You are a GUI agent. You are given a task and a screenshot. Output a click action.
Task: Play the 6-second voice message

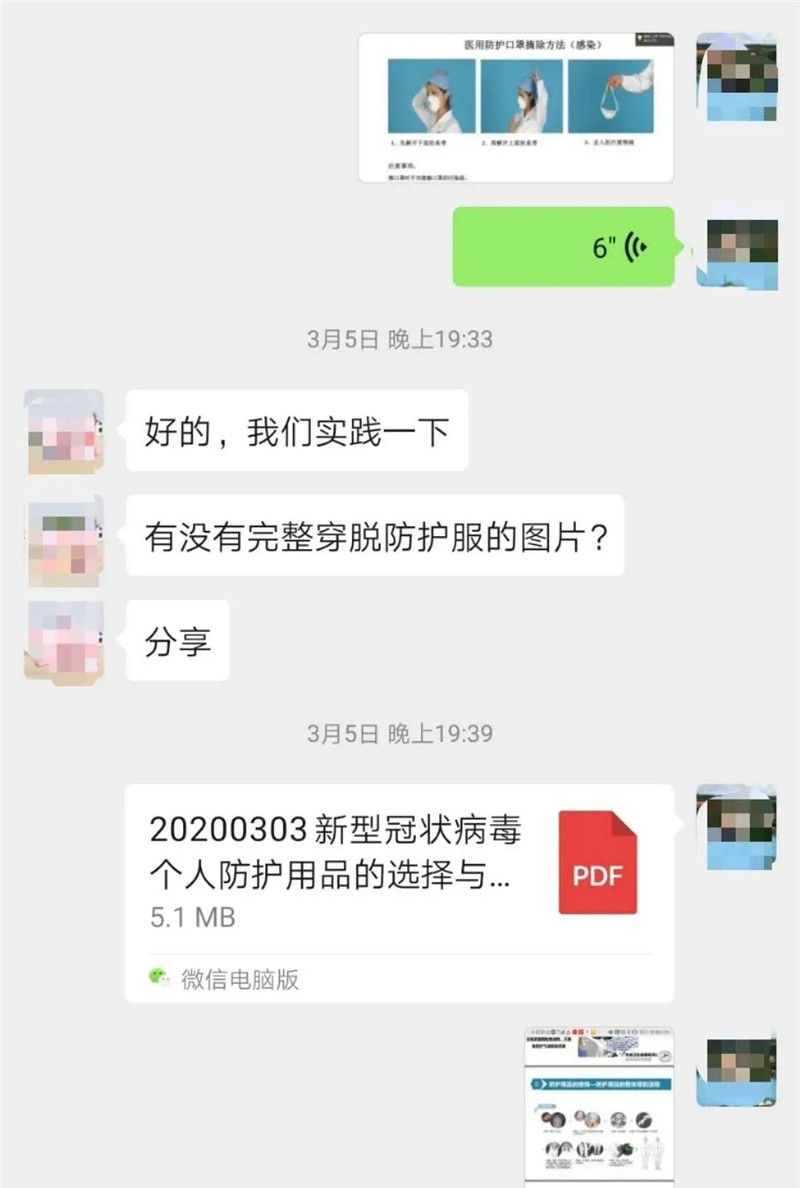pyautogui.click(x=564, y=247)
